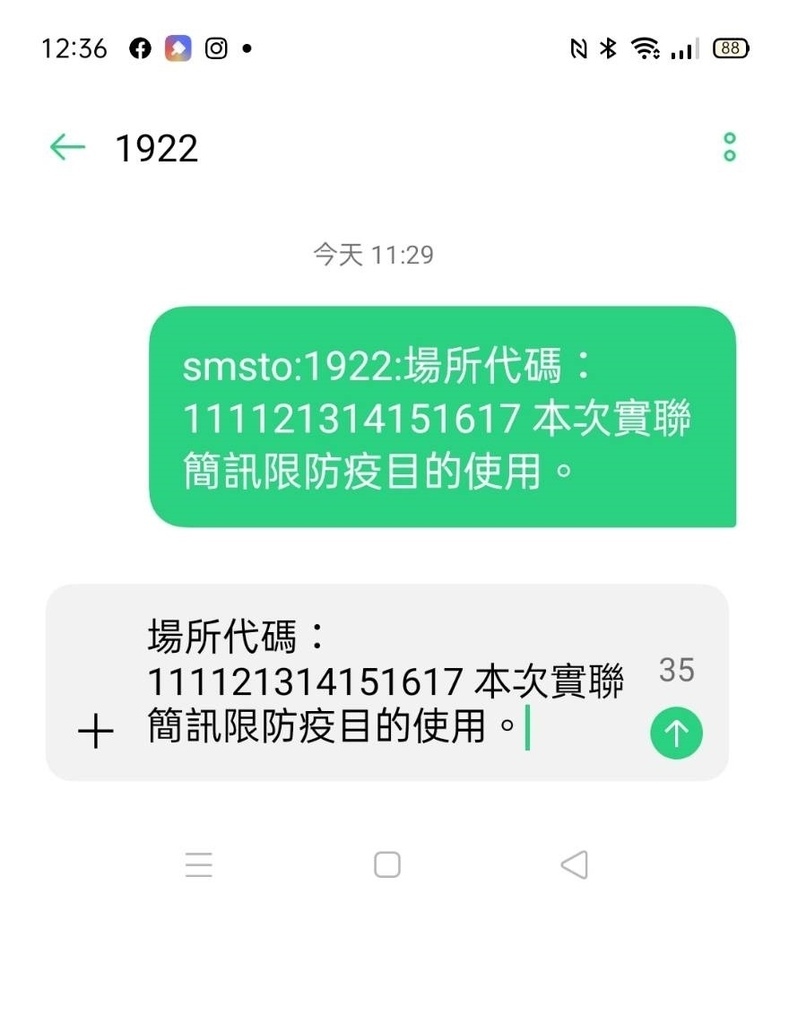Open recent apps from the navigation bar
Screen dimensions: 789x1024
(199, 864)
